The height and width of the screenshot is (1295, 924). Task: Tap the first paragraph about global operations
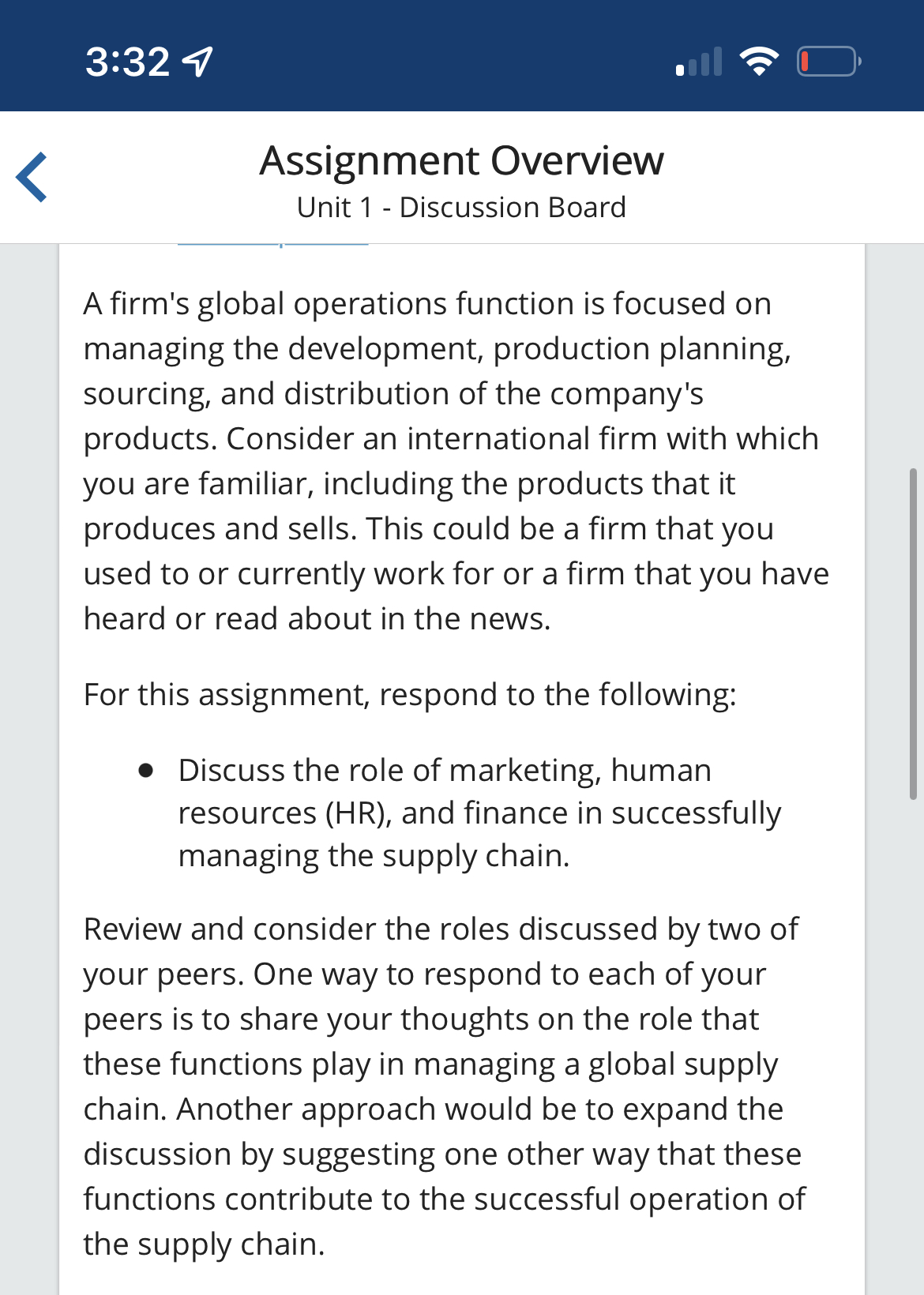(456, 460)
